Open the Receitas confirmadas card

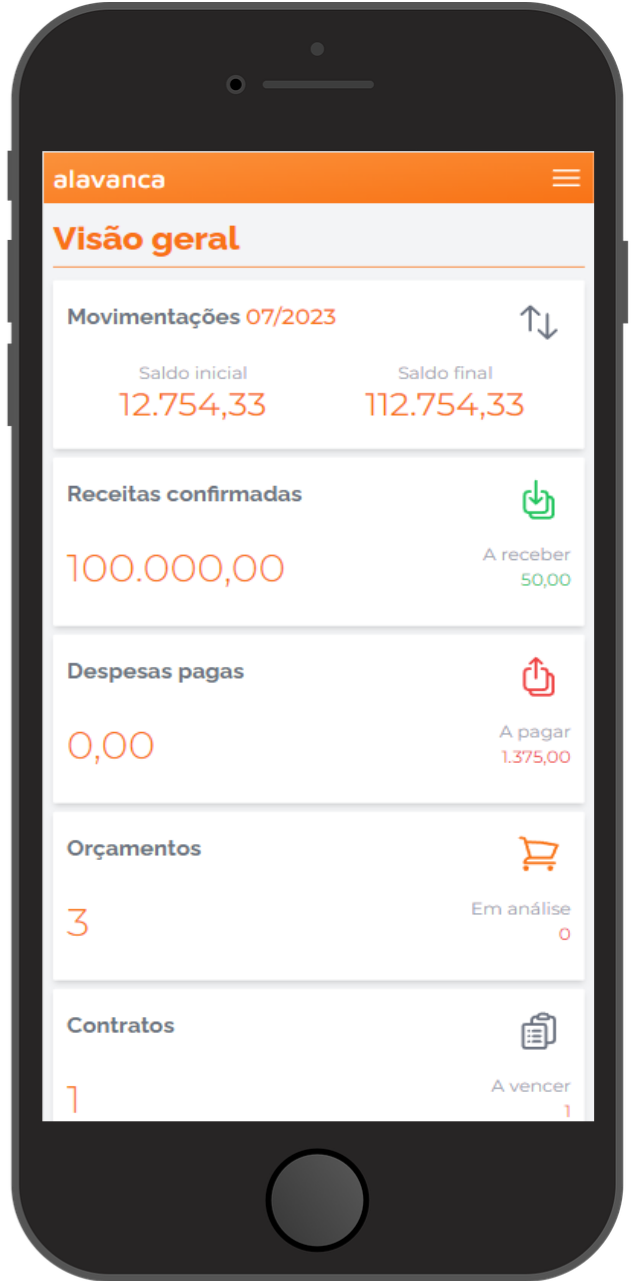click(318, 541)
